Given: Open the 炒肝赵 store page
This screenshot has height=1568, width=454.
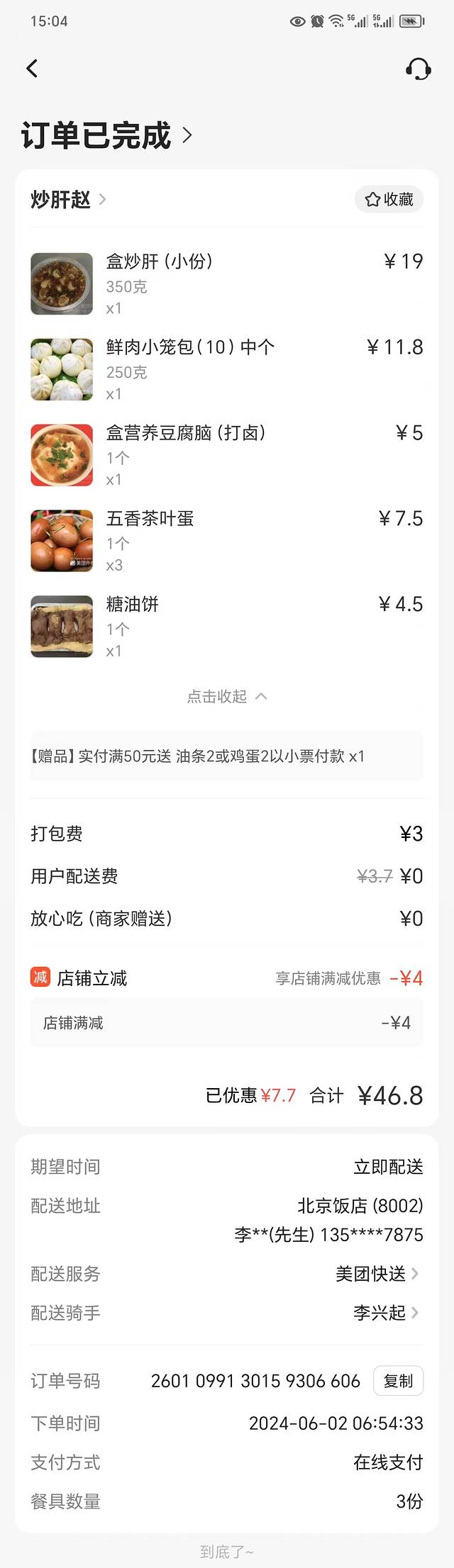Looking at the screenshot, I should click(67, 199).
